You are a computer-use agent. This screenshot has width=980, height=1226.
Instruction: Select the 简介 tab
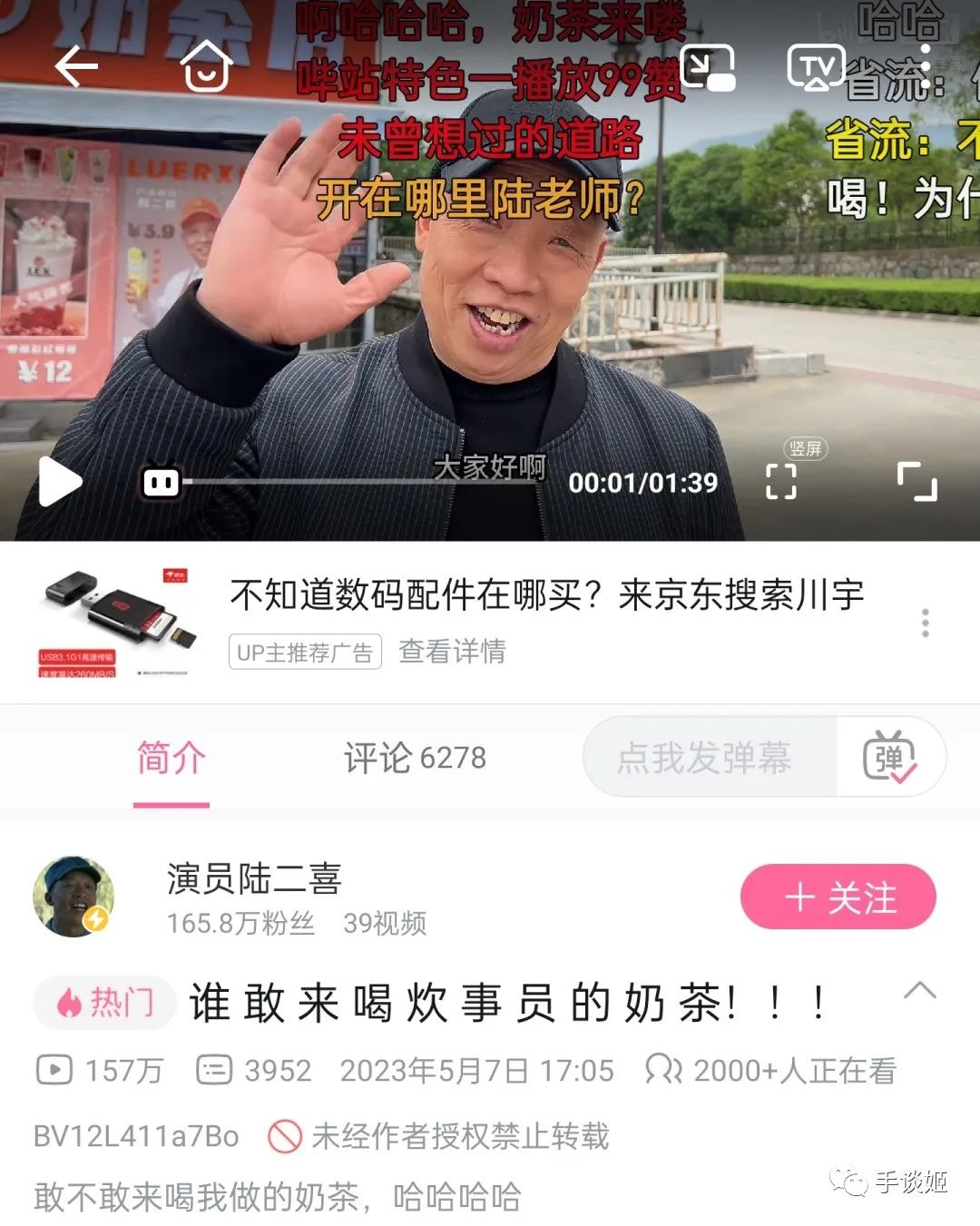coord(171,758)
